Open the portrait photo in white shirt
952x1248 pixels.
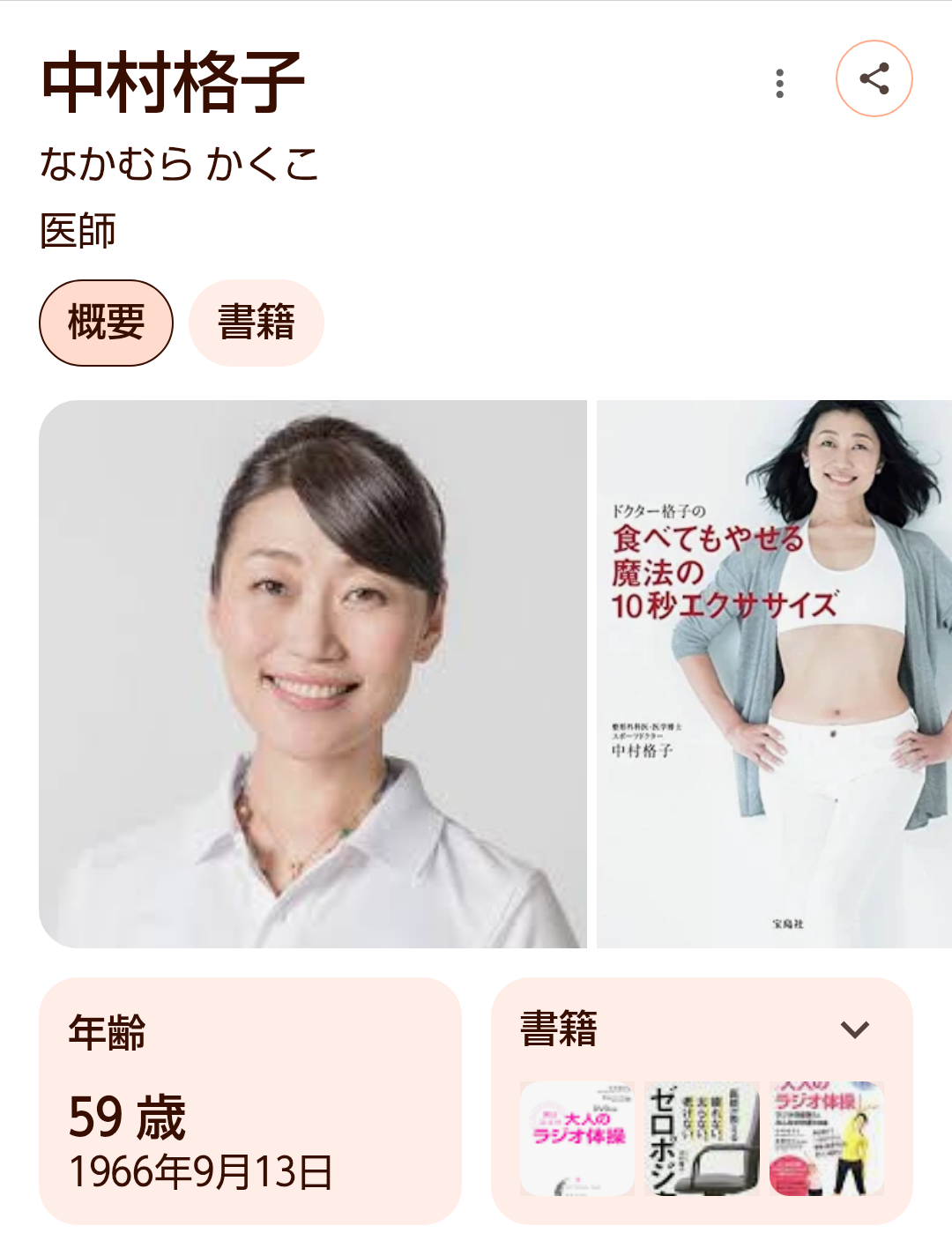(313, 674)
